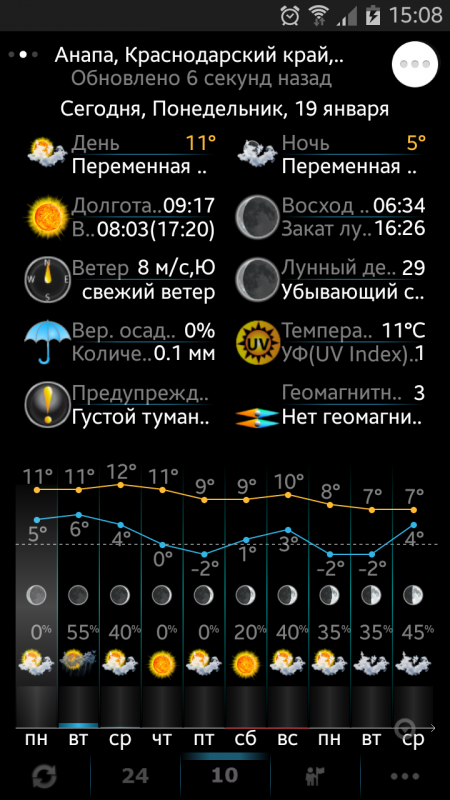
Task: Tap the Анапа location title
Action: pyautogui.click(x=199, y=55)
